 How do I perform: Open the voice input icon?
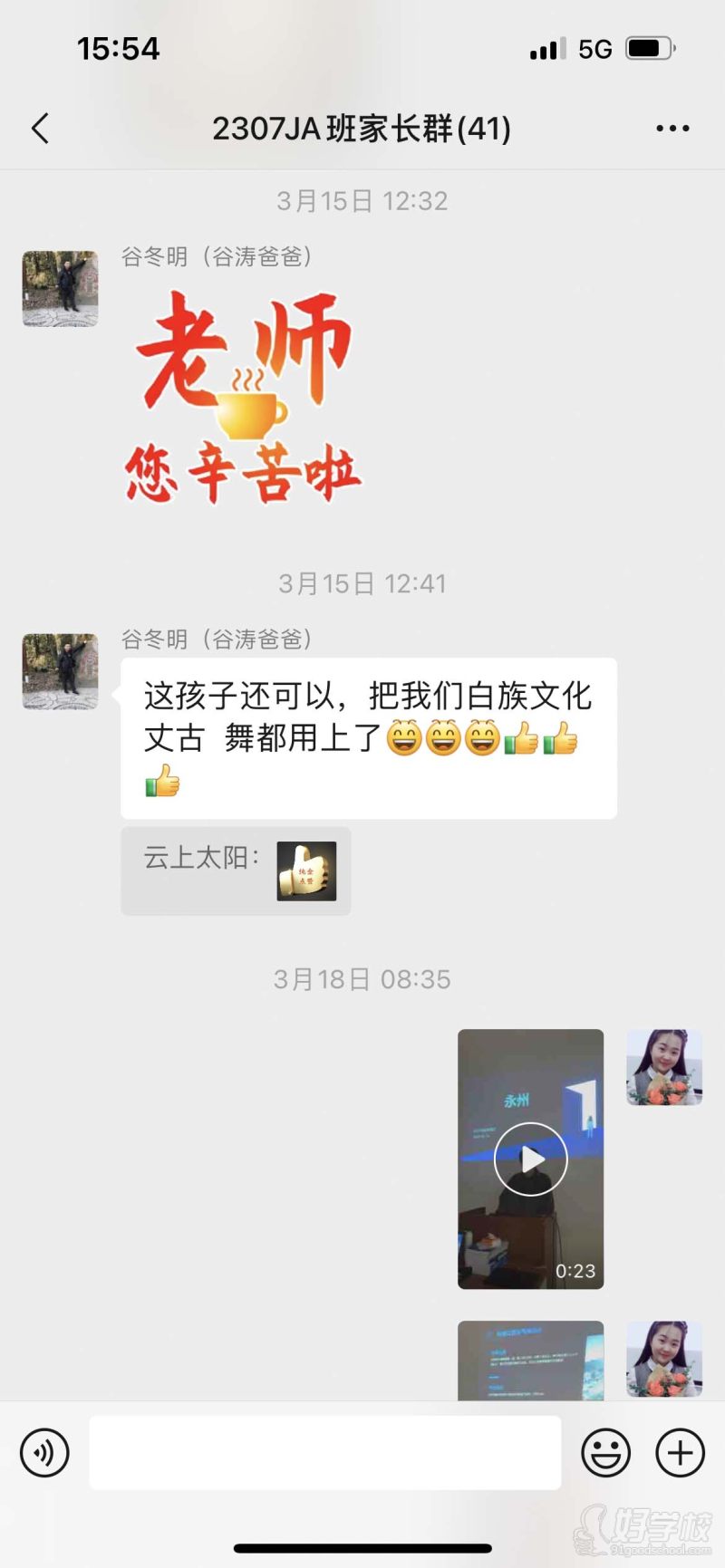(43, 1452)
